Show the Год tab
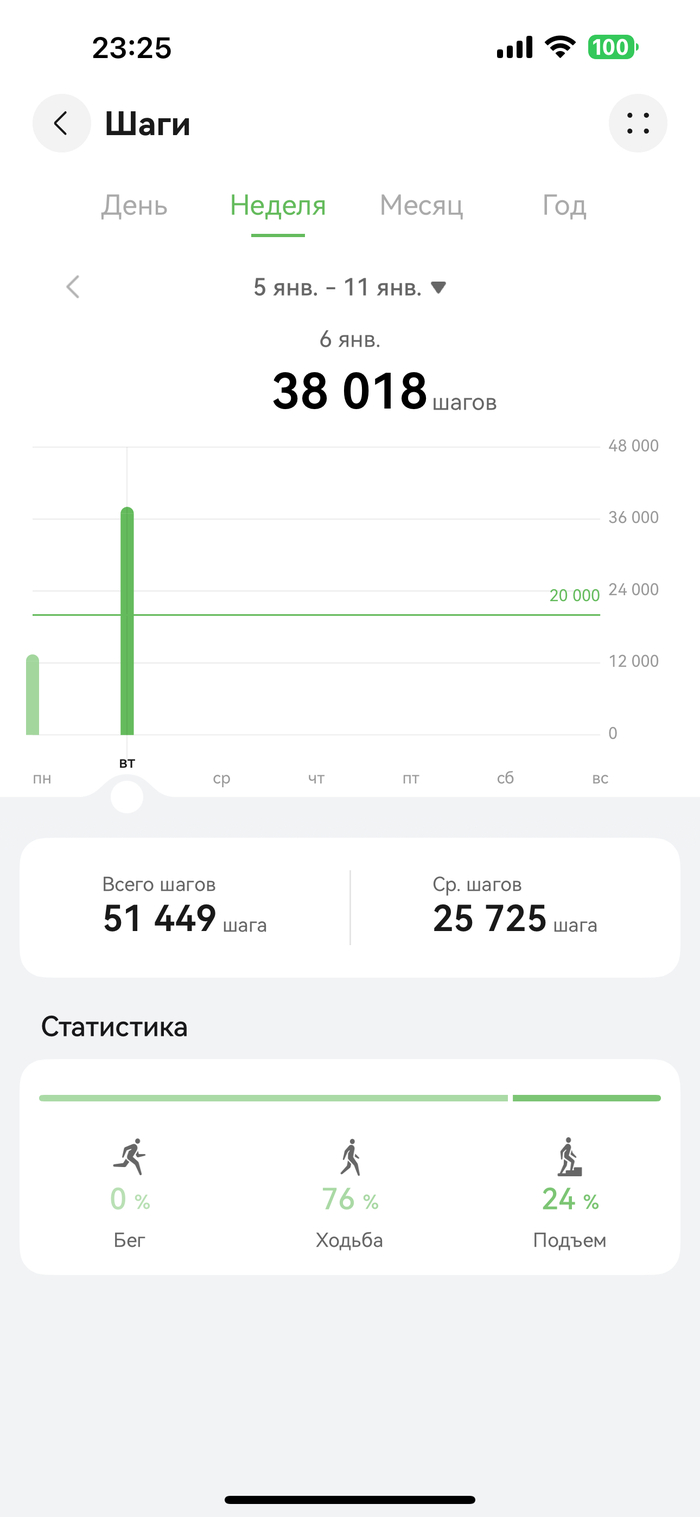700x1517 pixels. [564, 206]
